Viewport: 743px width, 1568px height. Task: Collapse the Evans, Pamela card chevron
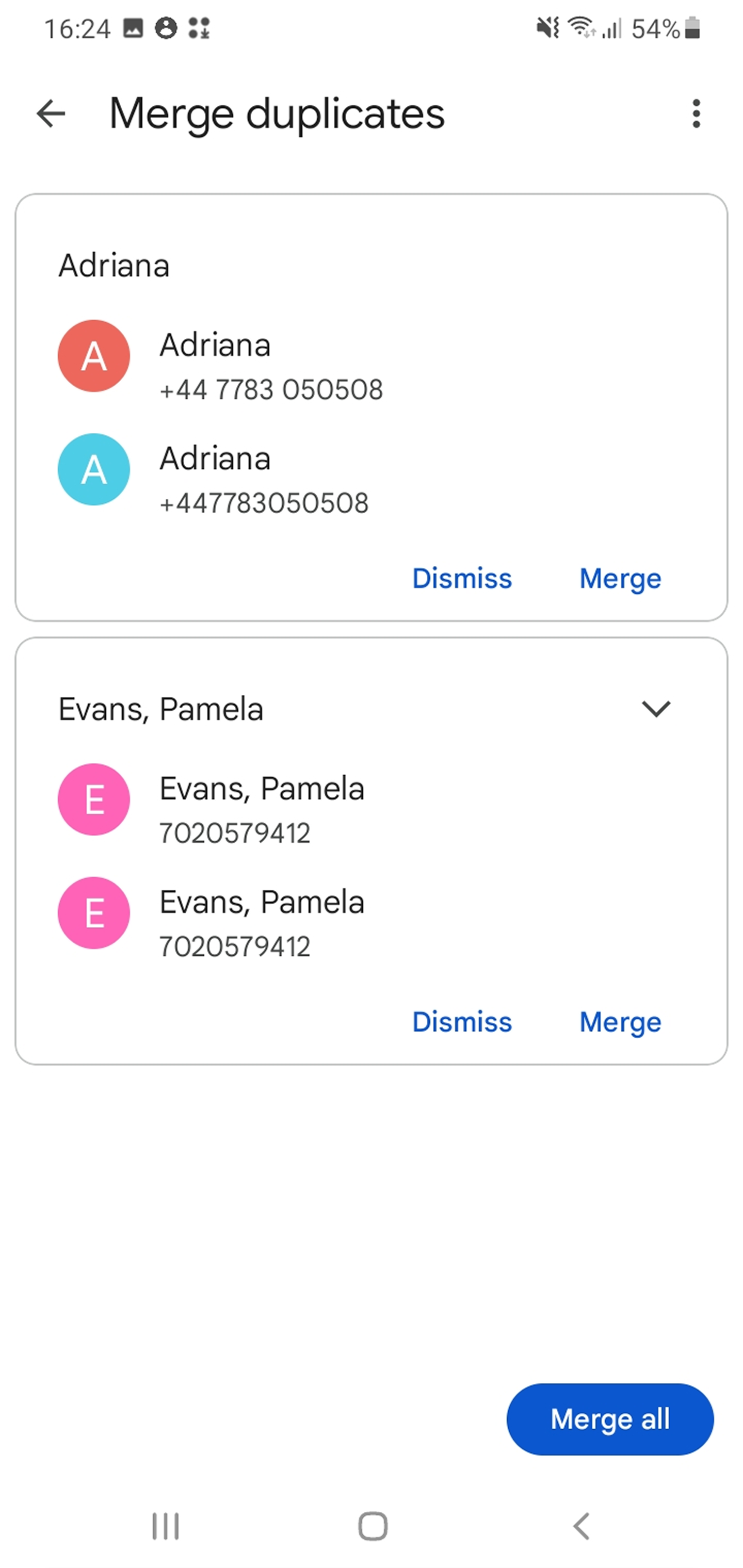coord(656,709)
